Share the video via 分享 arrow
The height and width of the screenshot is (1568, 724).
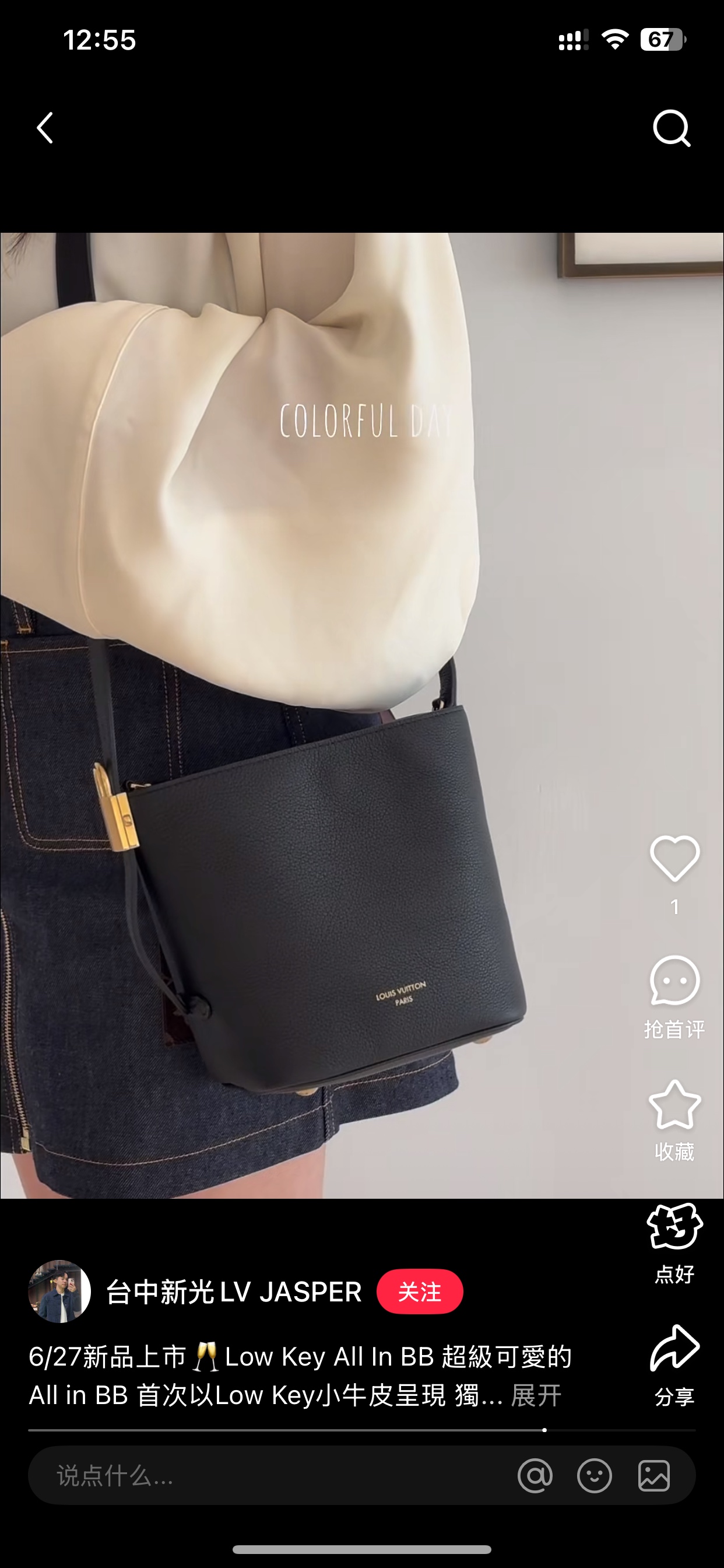click(674, 1349)
